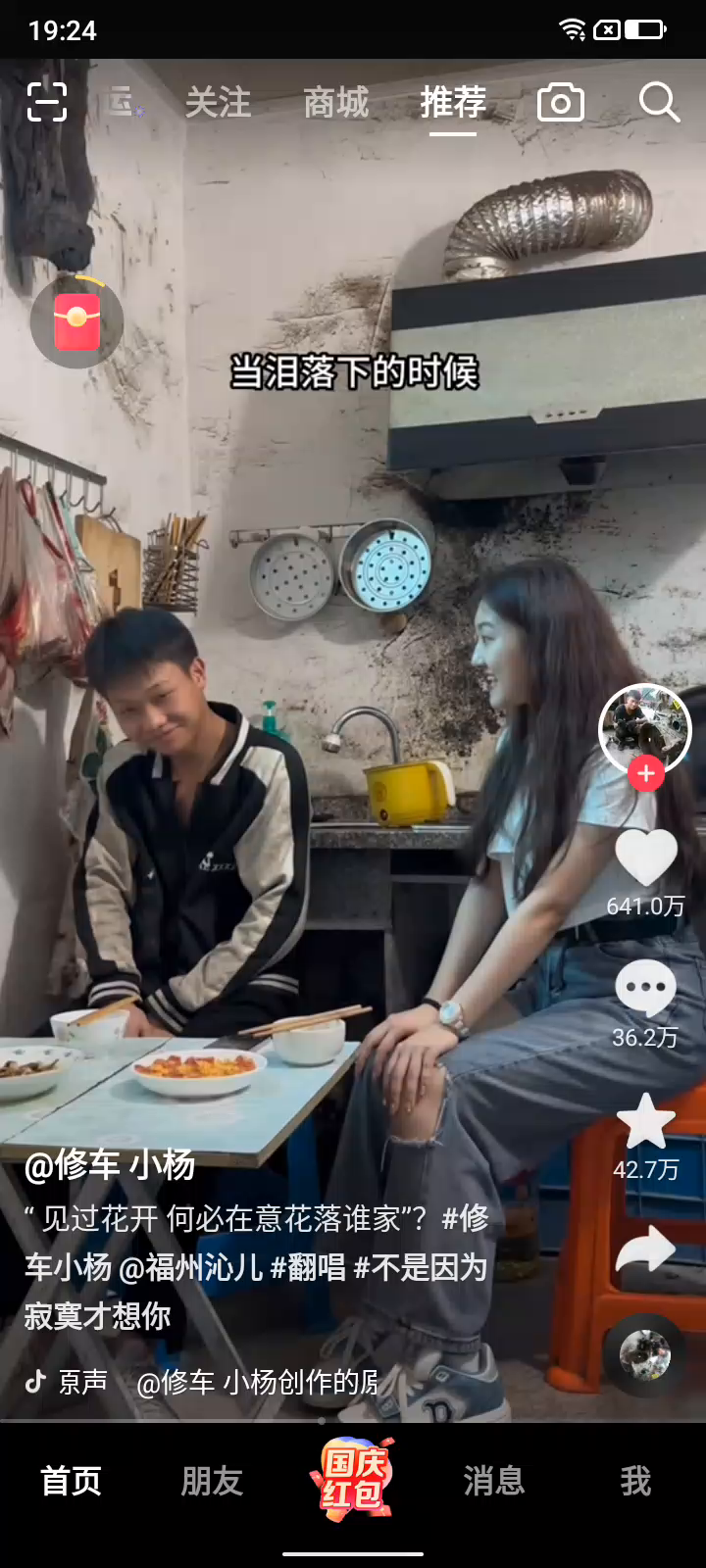Open the original sound track 原声
Image resolution: width=706 pixels, height=1568 pixels.
82,1382
